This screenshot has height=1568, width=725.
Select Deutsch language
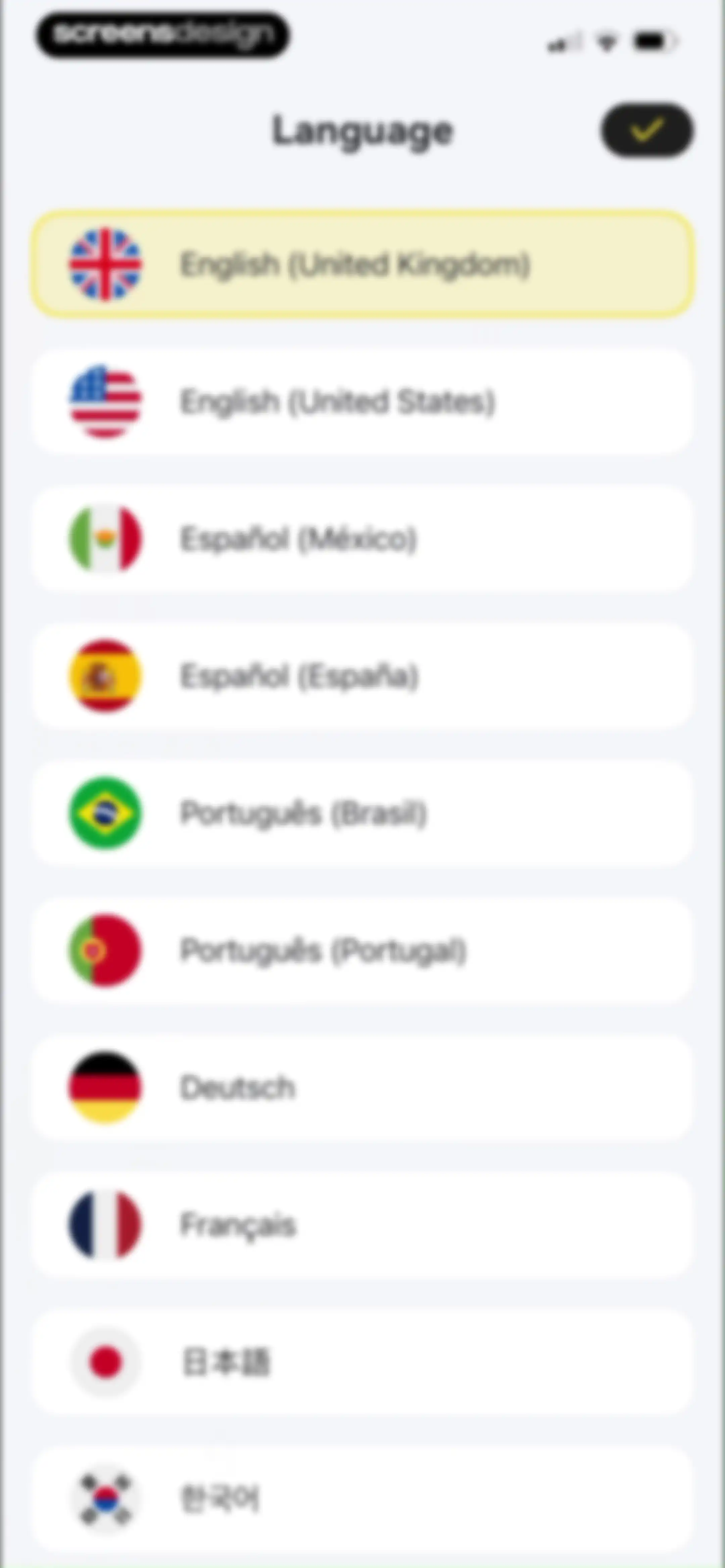coord(363,1088)
